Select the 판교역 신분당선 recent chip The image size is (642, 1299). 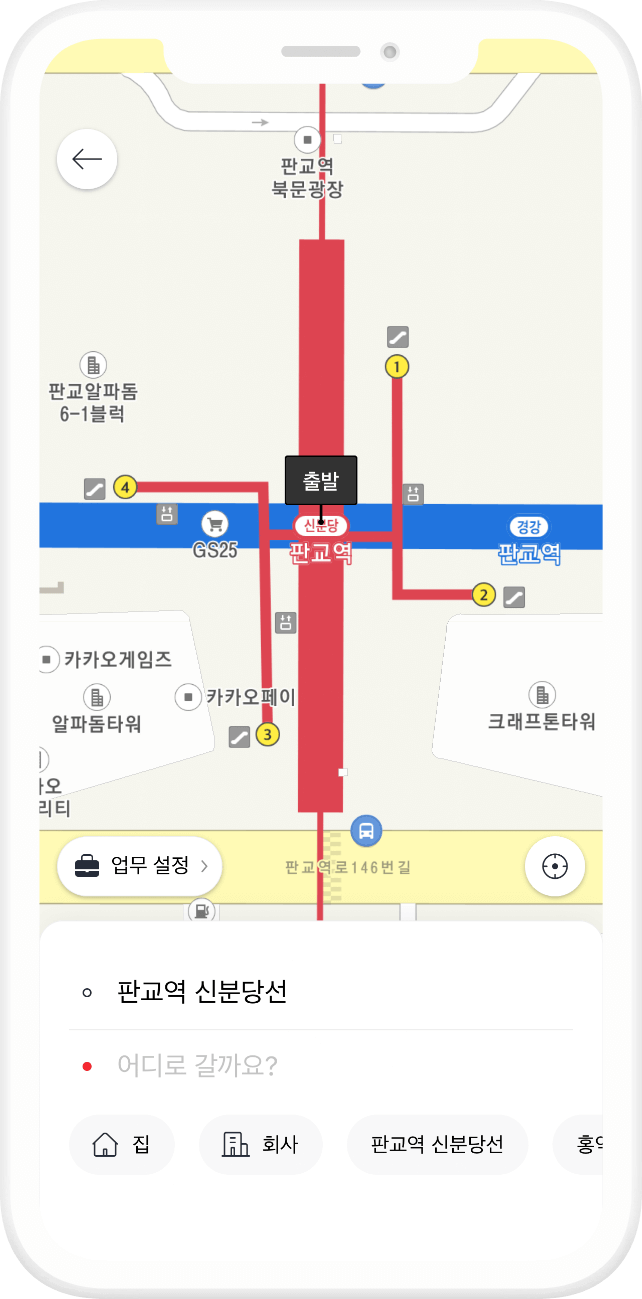pyautogui.click(x=437, y=1145)
